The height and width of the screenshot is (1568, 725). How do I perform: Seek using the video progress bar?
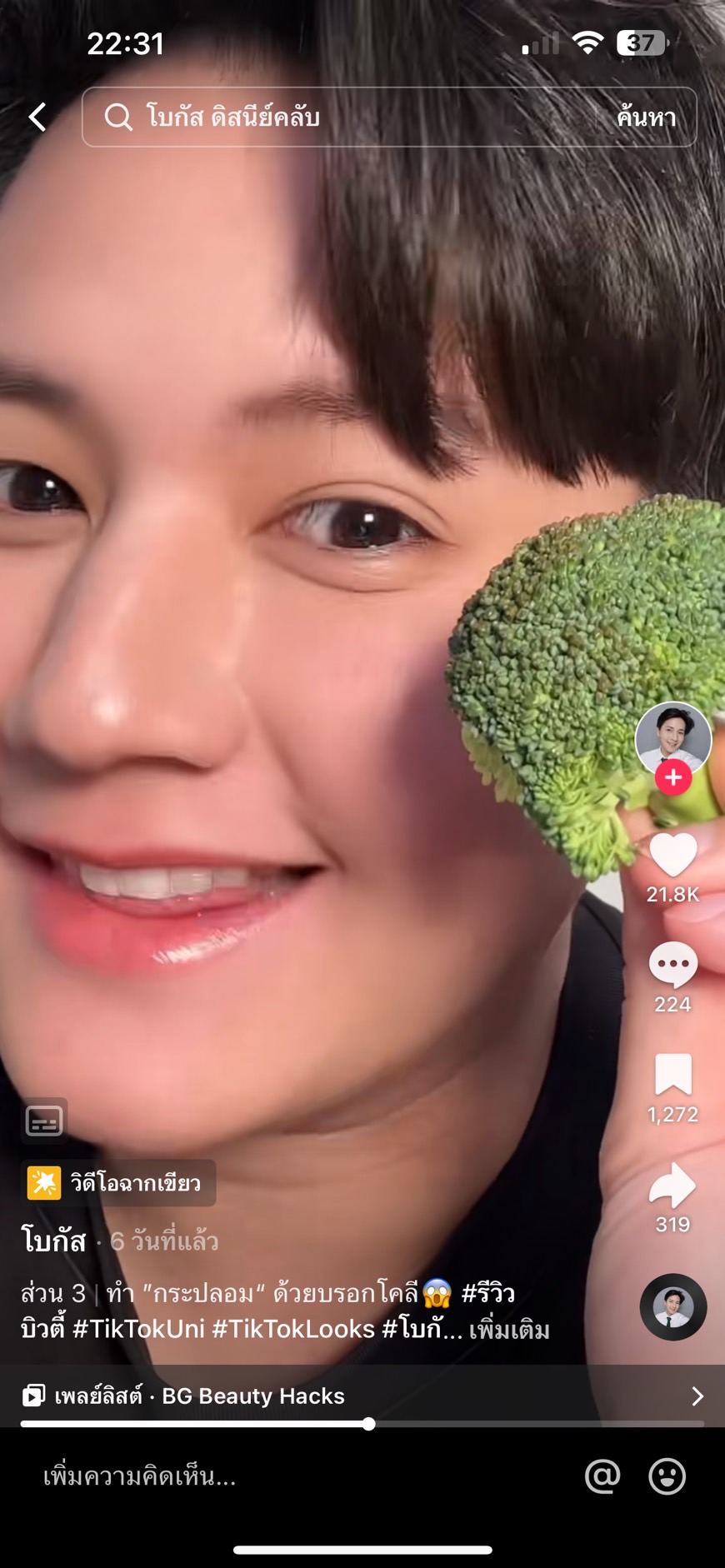[x=362, y=1424]
